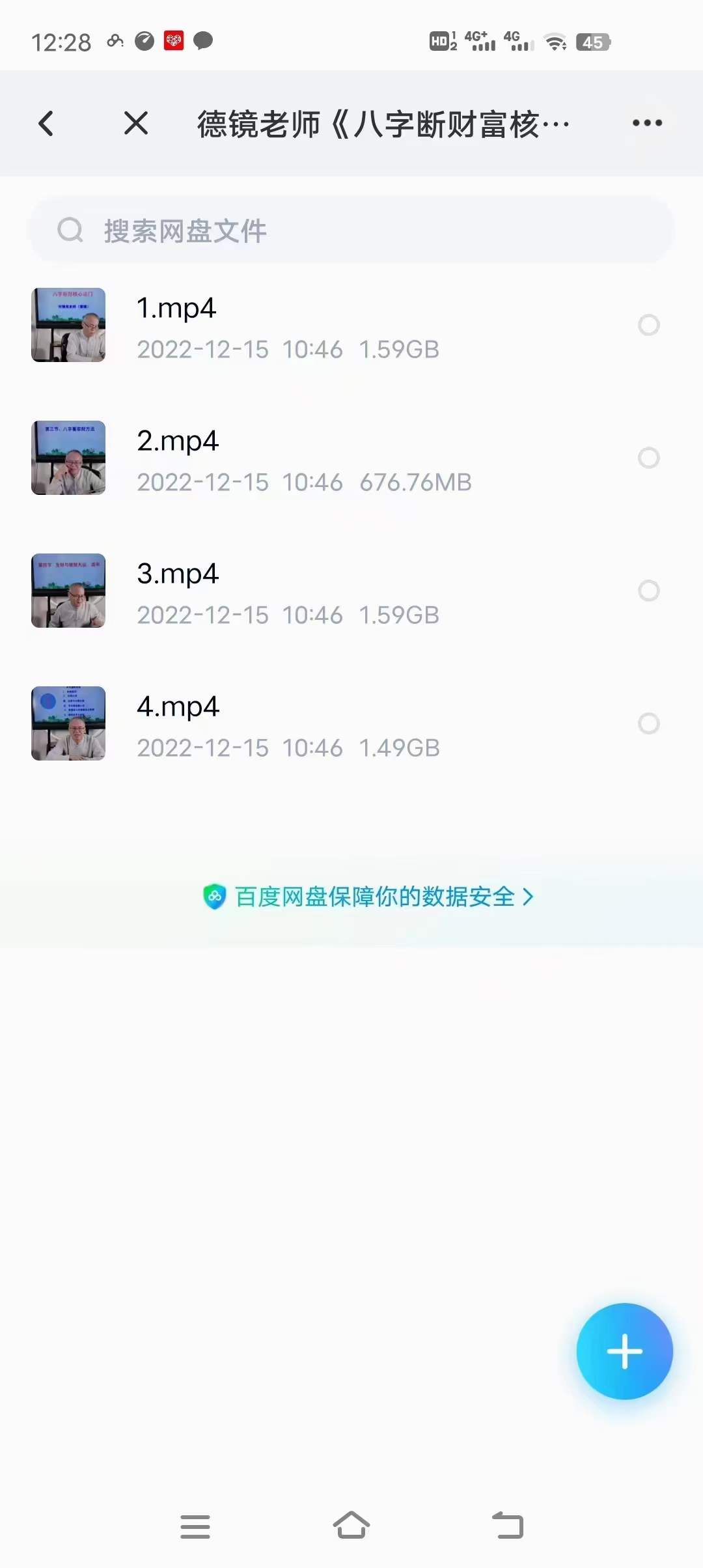
Task: Tap the Baidu Netdisk shield security icon
Action: tap(215, 897)
